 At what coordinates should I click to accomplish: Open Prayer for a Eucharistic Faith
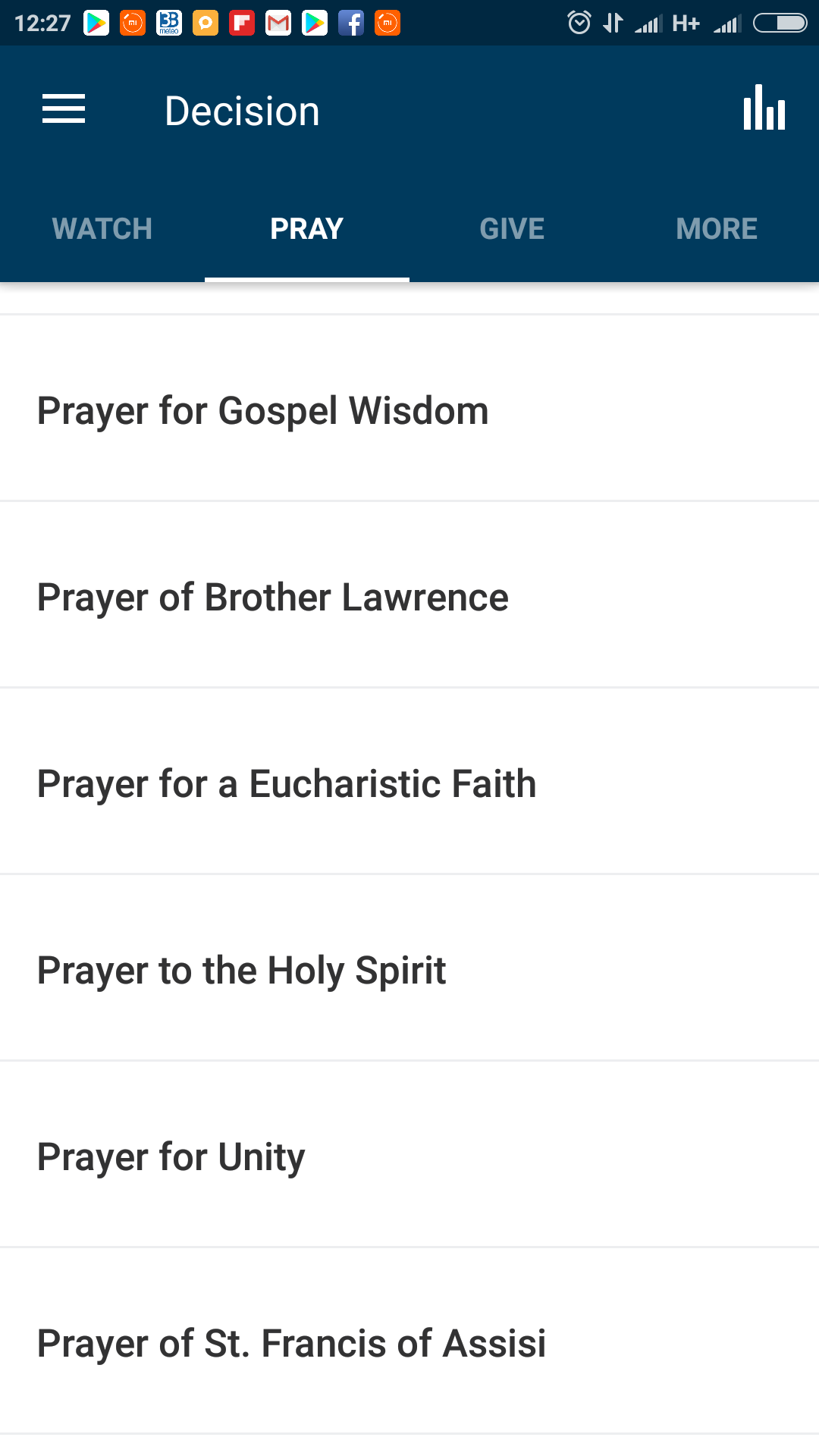(x=409, y=782)
